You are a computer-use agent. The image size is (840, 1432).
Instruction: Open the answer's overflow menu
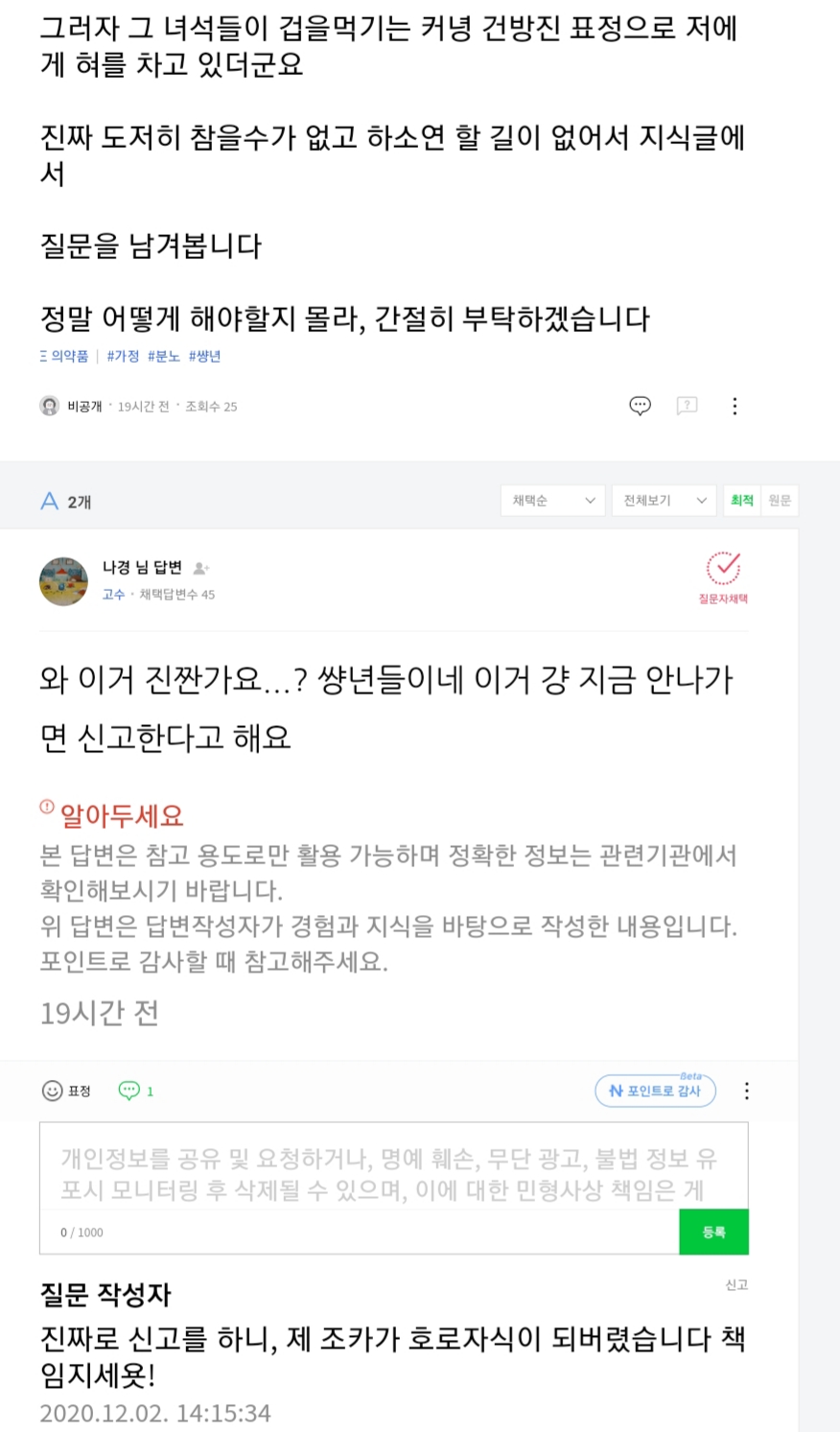coord(746,1091)
